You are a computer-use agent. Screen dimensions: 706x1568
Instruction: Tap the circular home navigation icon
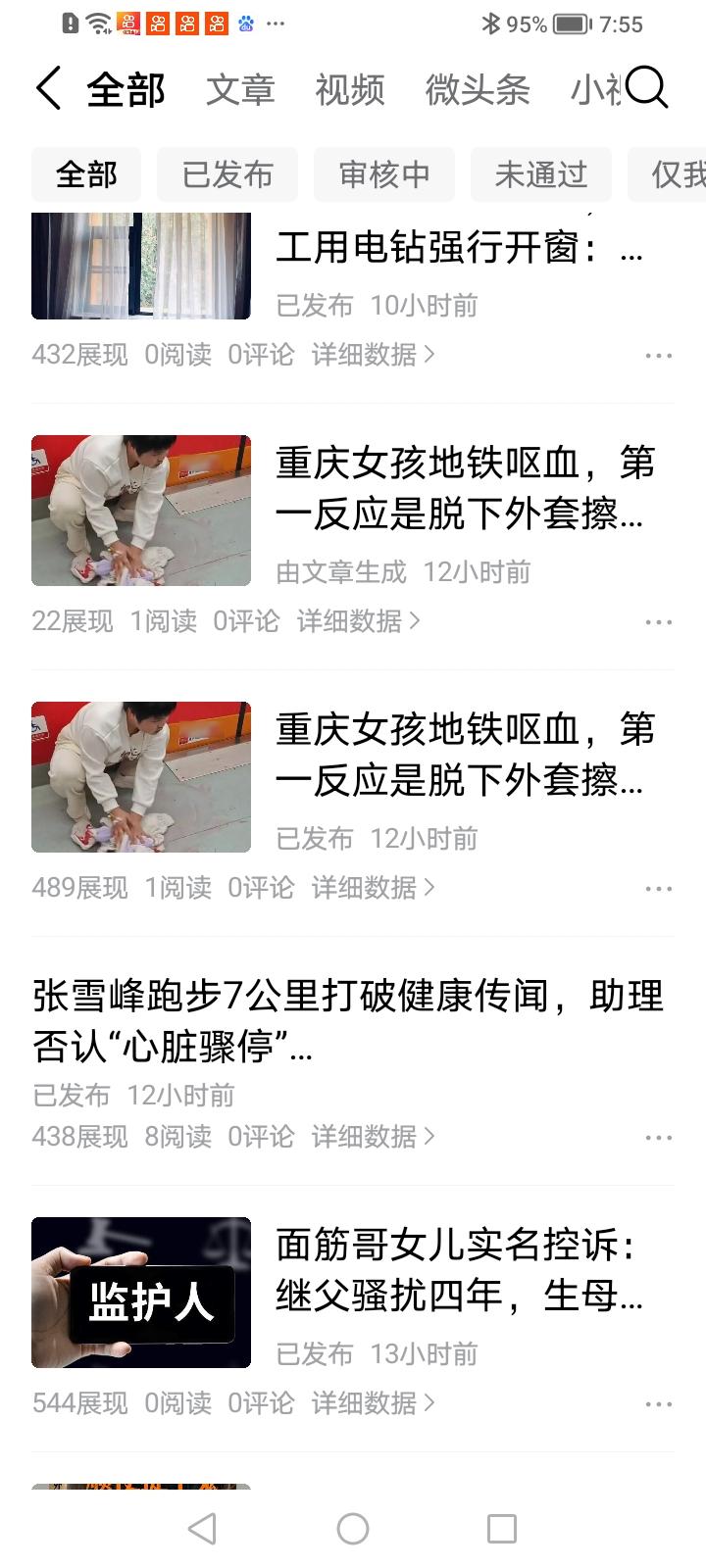tap(353, 1528)
